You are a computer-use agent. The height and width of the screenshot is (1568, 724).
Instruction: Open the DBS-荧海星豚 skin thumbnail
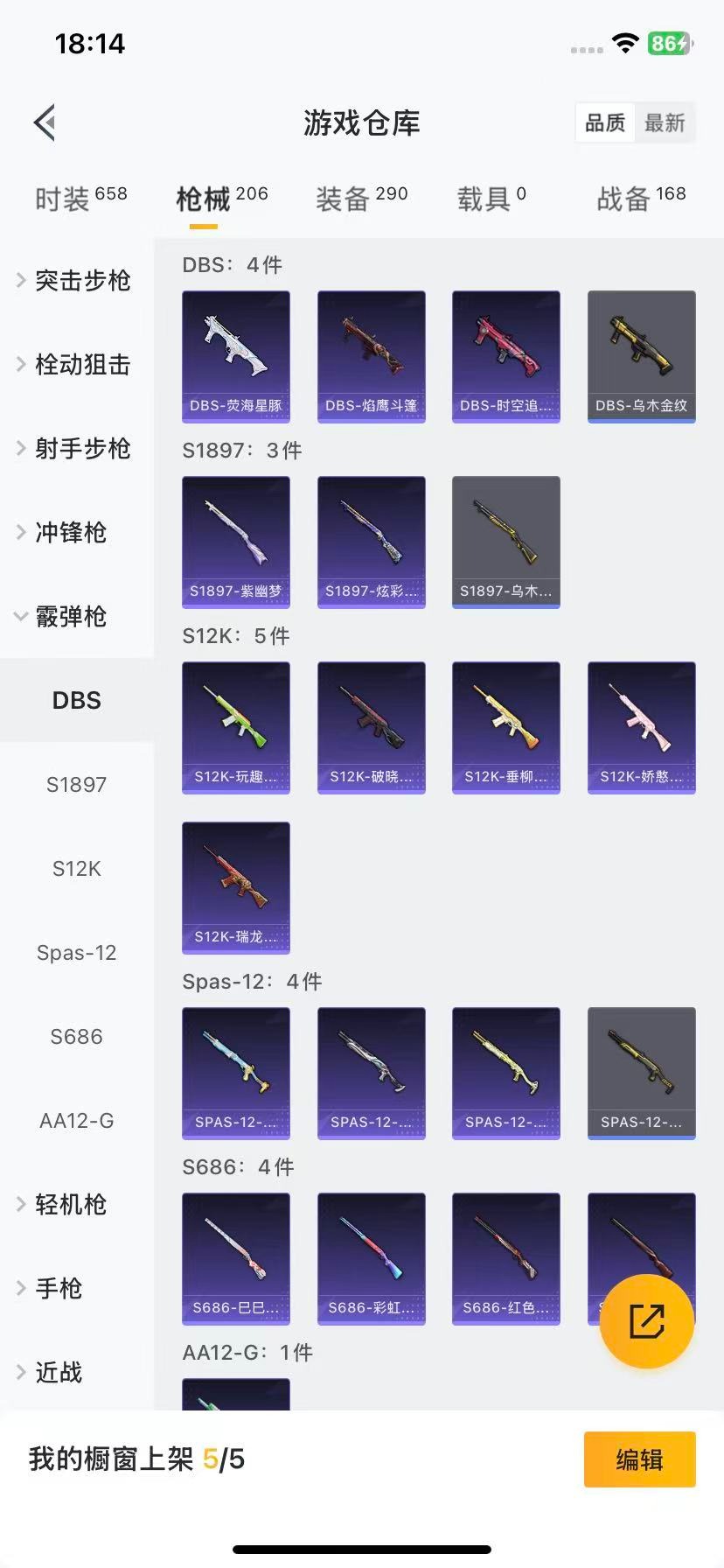coord(235,355)
